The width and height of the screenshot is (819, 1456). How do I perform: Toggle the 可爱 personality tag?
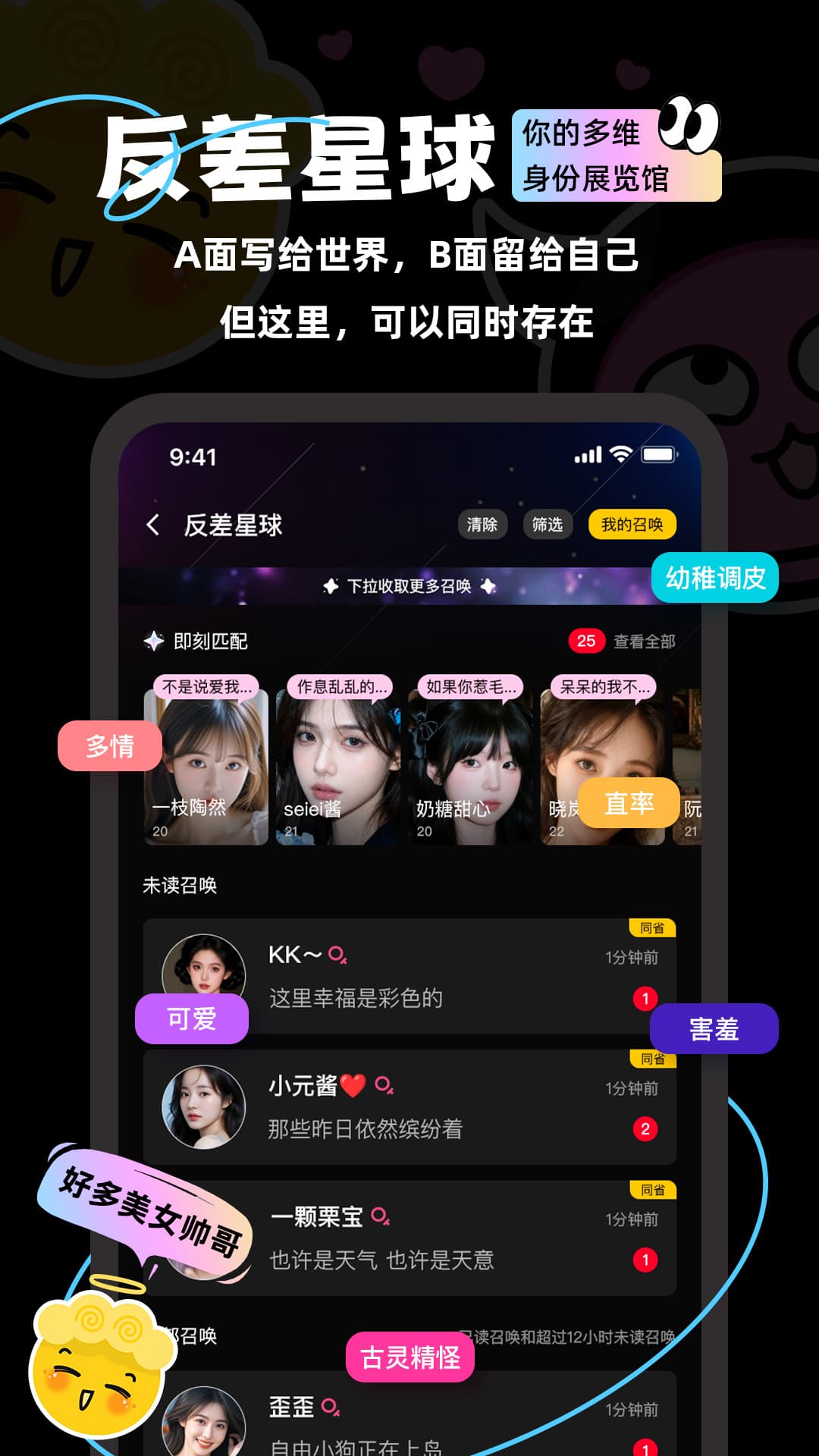[192, 1020]
